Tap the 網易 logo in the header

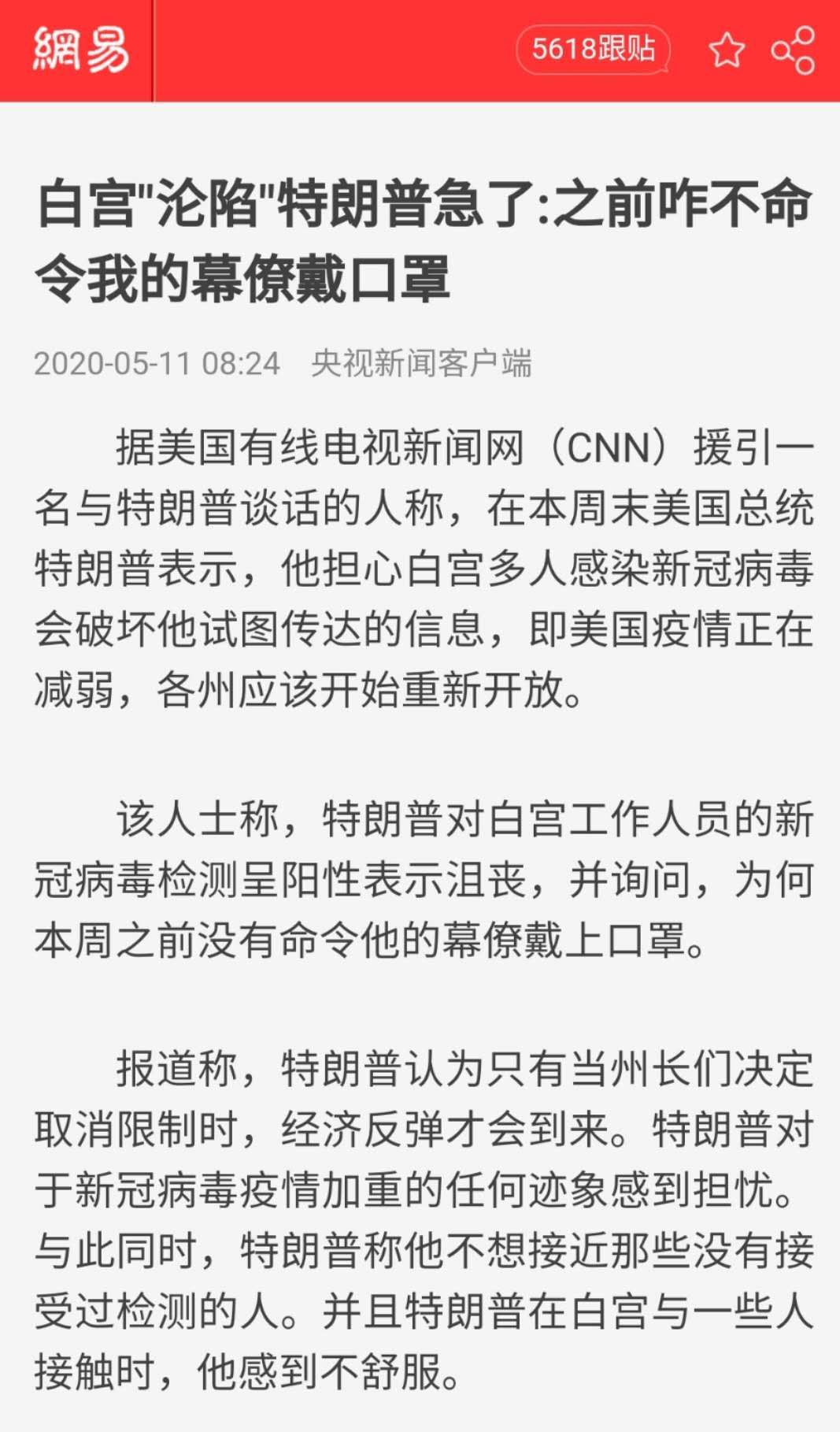(80, 50)
